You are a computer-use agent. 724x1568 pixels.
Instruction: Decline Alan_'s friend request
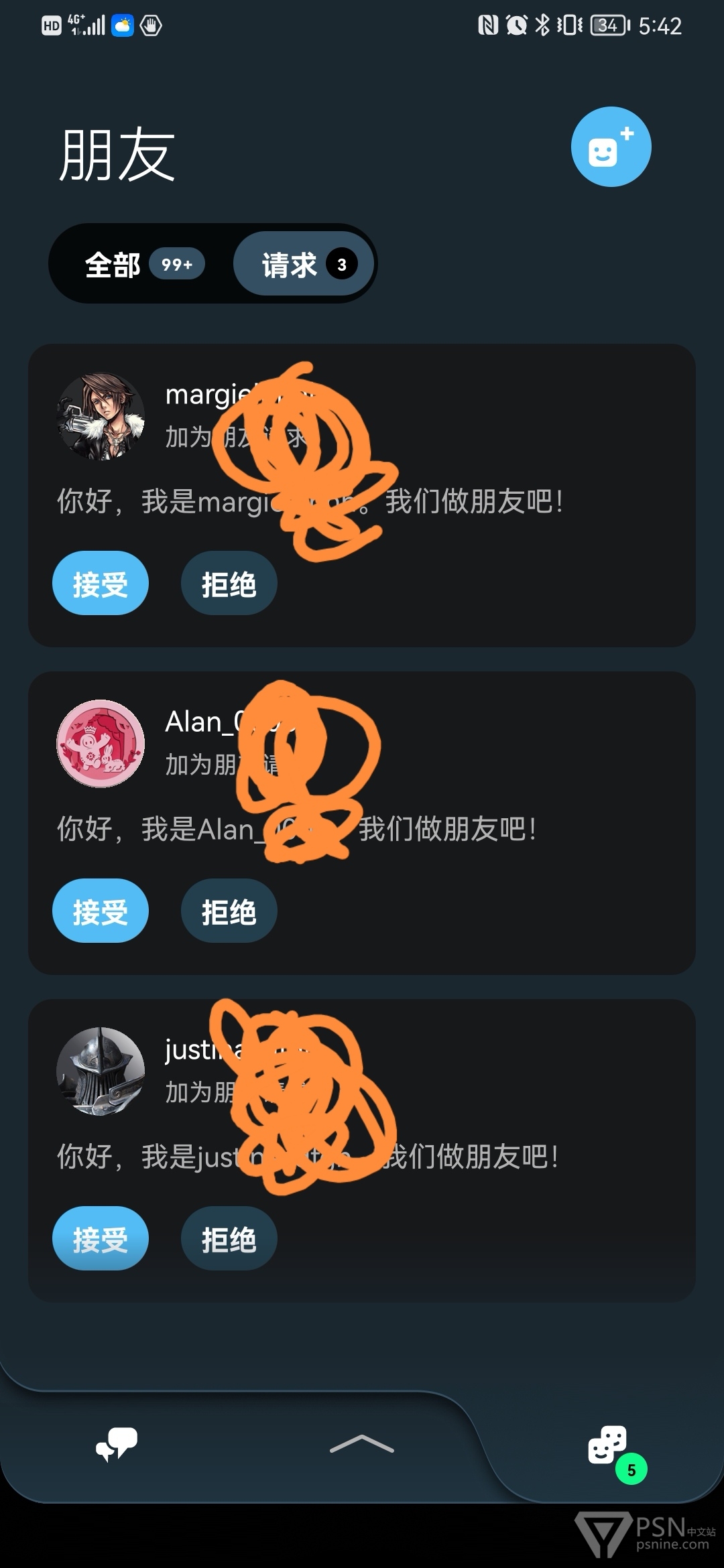pyautogui.click(x=229, y=911)
